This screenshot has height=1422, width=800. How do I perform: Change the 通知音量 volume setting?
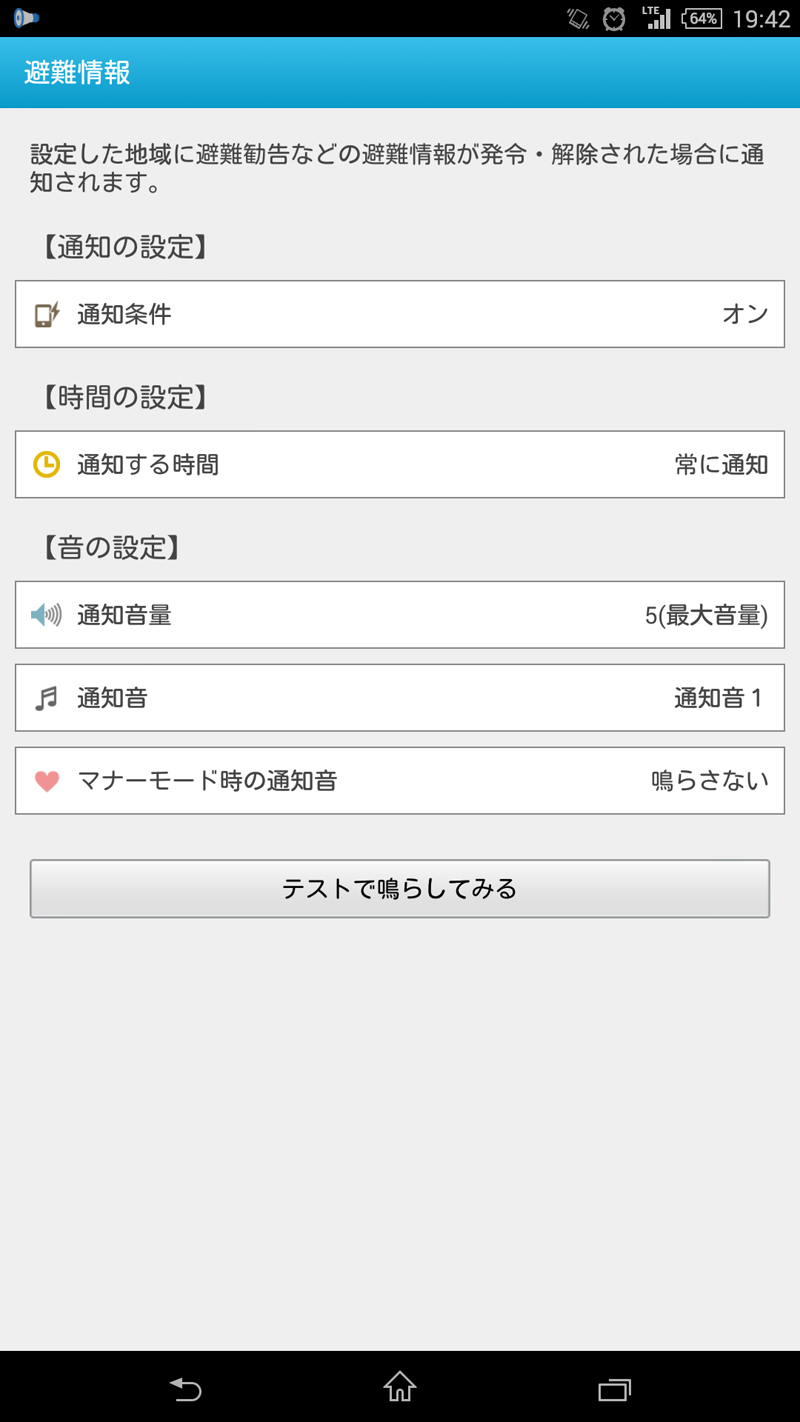(x=400, y=614)
